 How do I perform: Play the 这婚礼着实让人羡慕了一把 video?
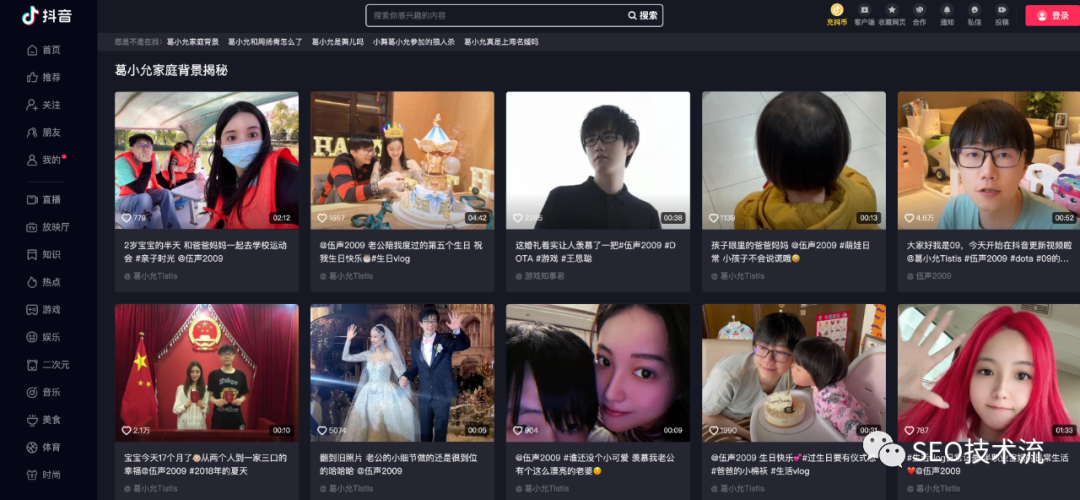(x=597, y=160)
